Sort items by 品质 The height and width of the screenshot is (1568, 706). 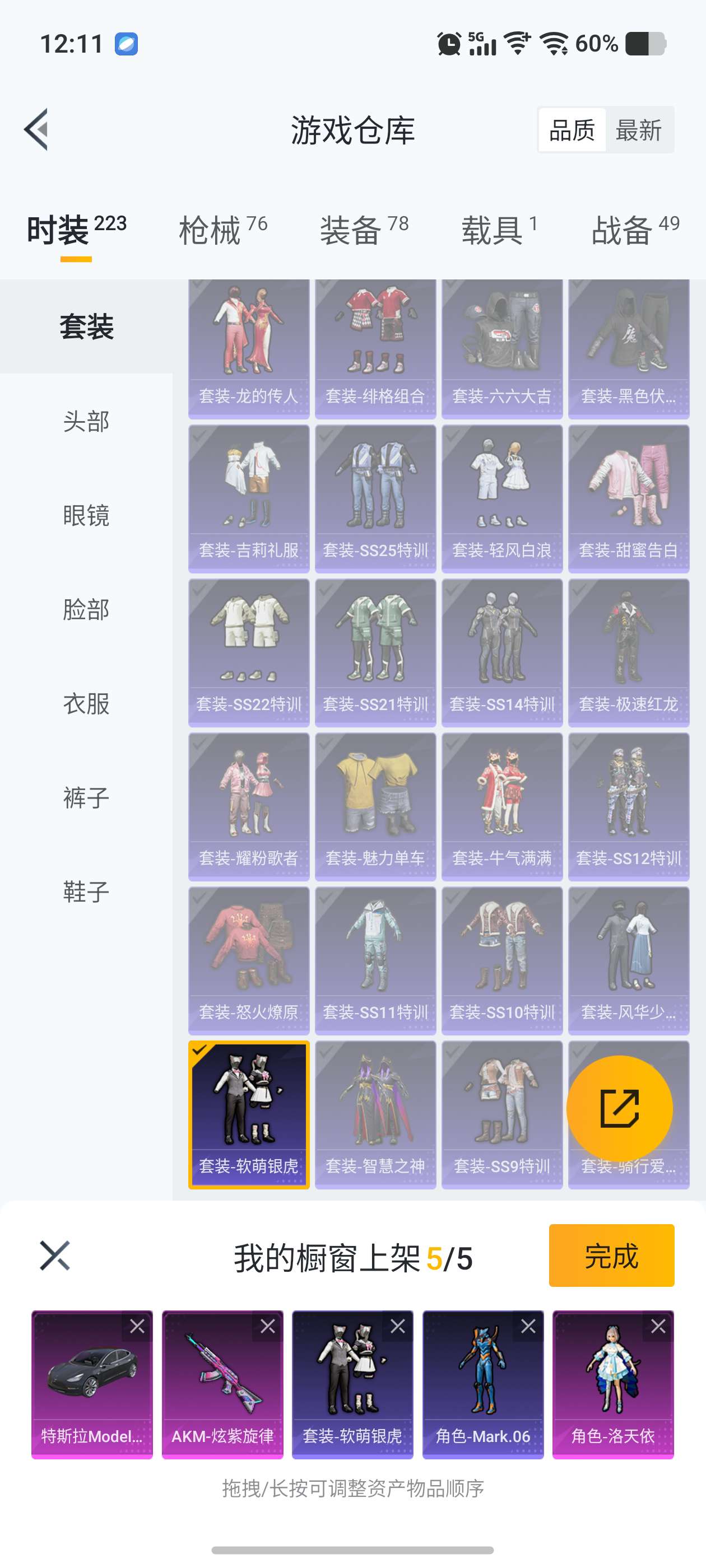(572, 130)
